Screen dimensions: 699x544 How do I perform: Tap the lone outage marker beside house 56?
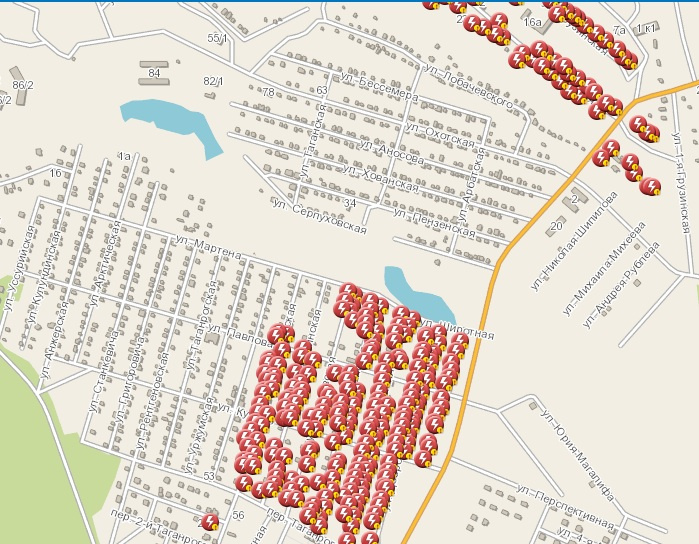[210, 521]
